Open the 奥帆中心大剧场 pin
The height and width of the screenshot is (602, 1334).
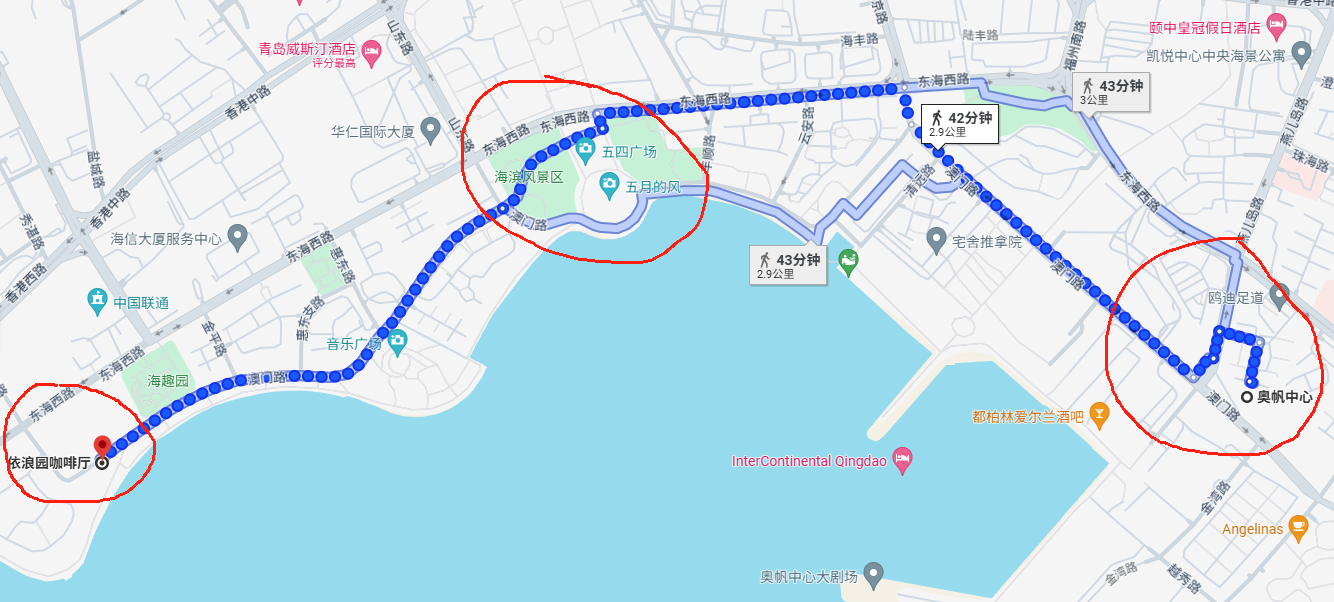click(x=874, y=575)
